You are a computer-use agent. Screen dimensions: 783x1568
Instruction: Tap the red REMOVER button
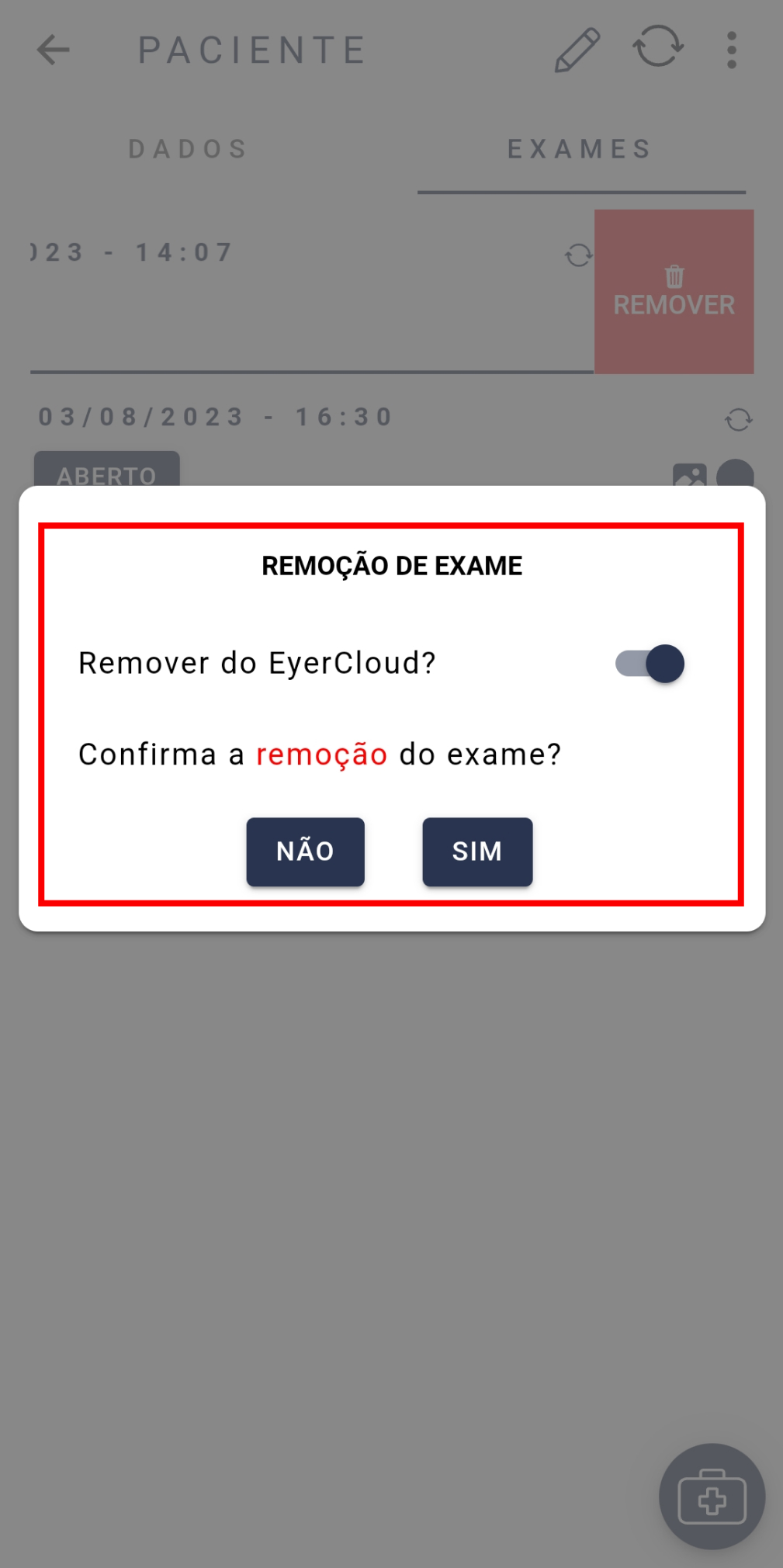(674, 292)
